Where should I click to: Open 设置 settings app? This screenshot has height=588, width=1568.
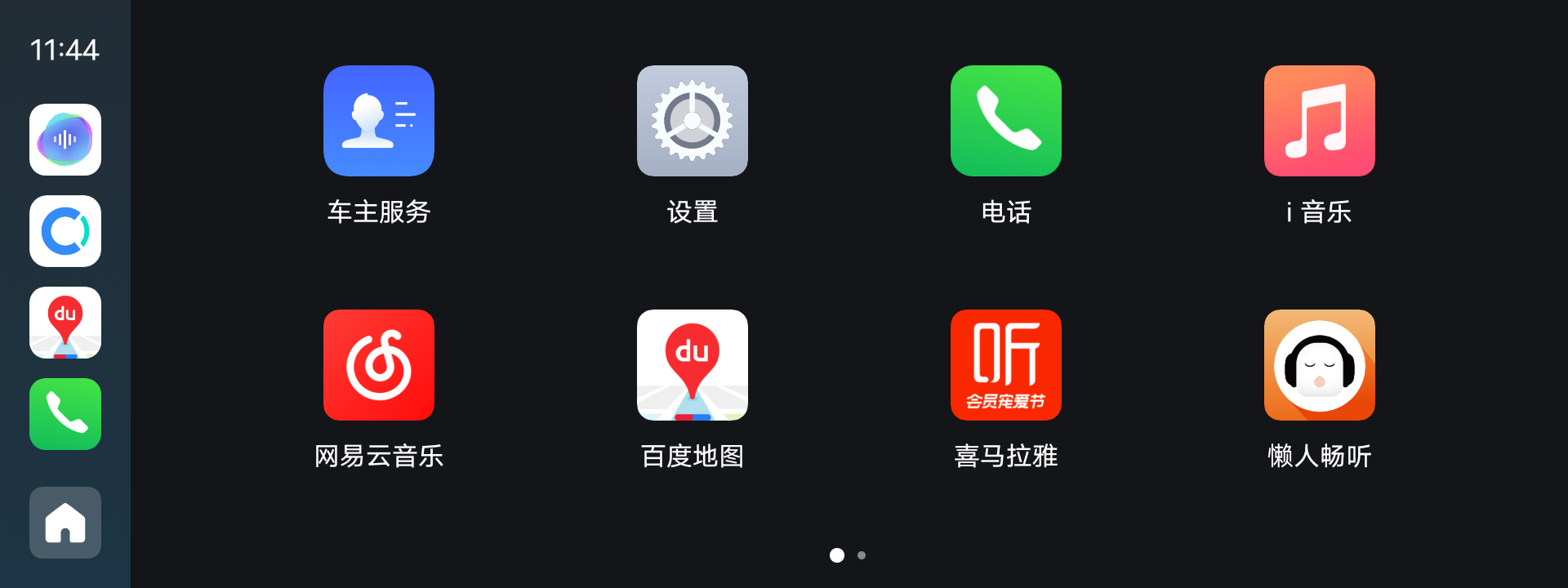click(692, 121)
